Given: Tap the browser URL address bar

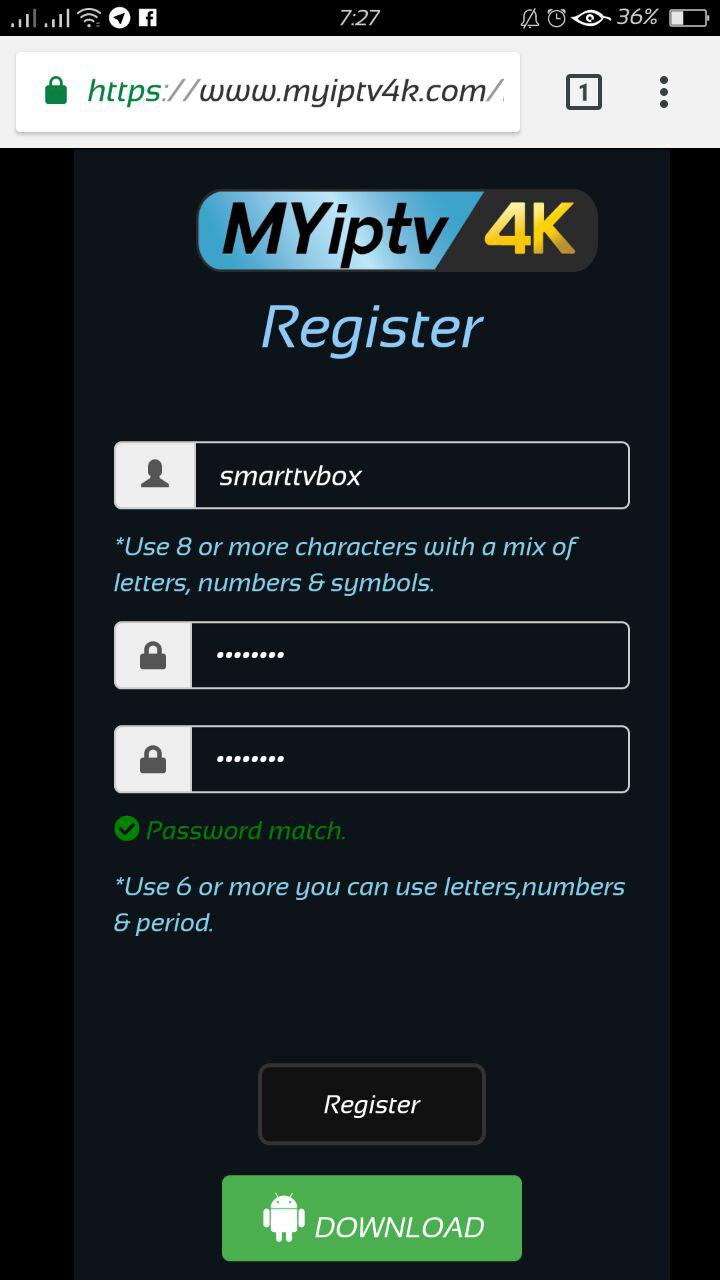Looking at the screenshot, I should pyautogui.click(x=290, y=92).
